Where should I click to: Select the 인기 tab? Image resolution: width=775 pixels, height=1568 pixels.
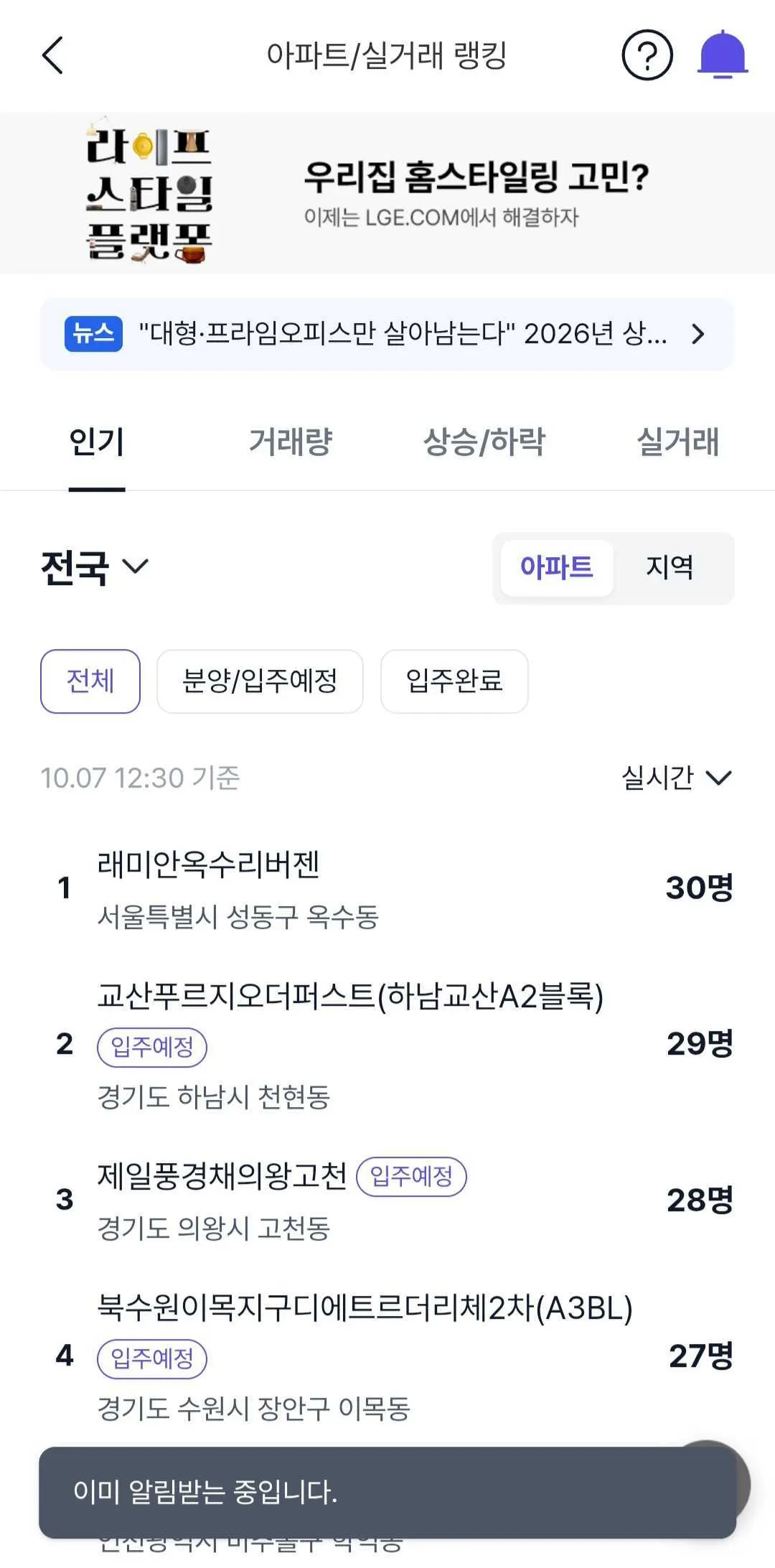tap(97, 442)
